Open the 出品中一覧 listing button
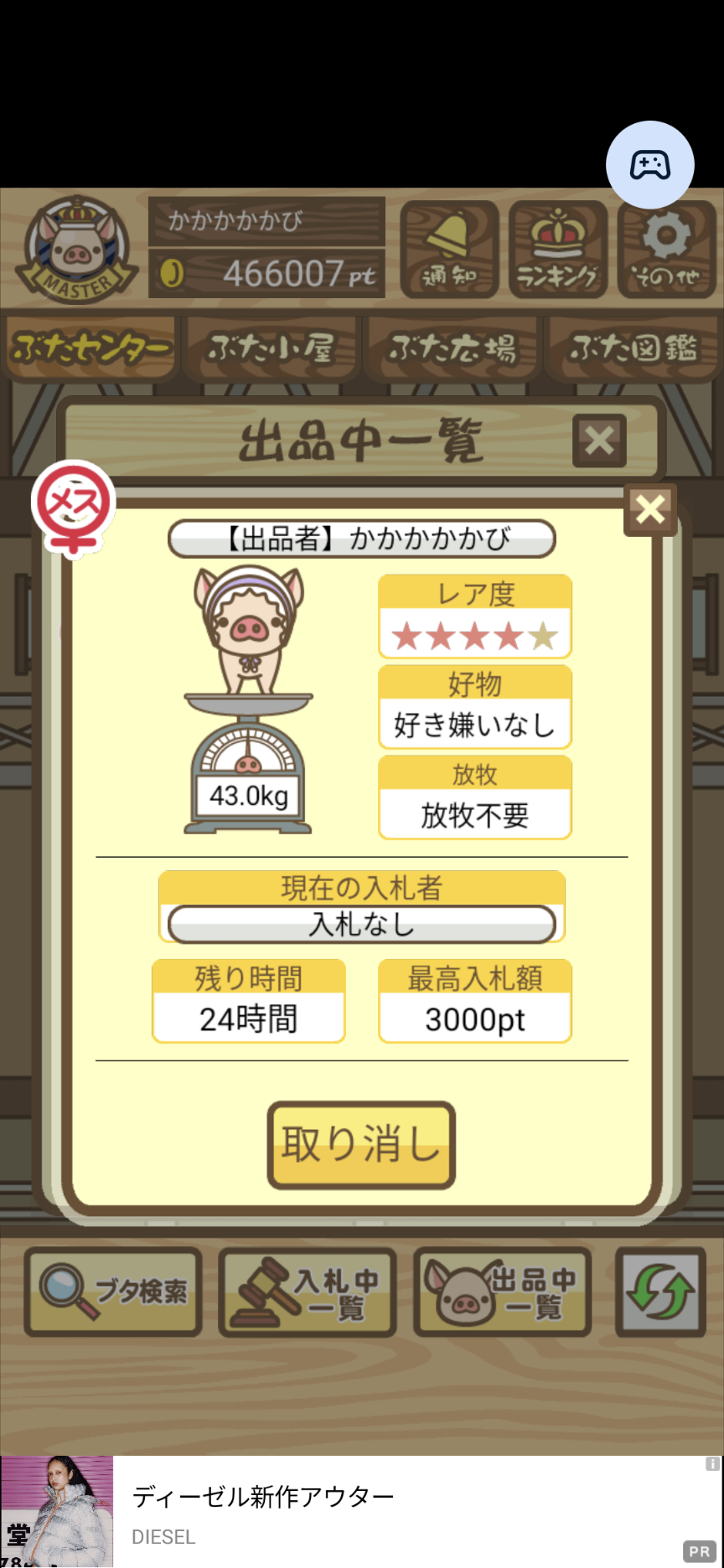The image size is (724, 1568). pyautogui.click(x=502, y=1292)
